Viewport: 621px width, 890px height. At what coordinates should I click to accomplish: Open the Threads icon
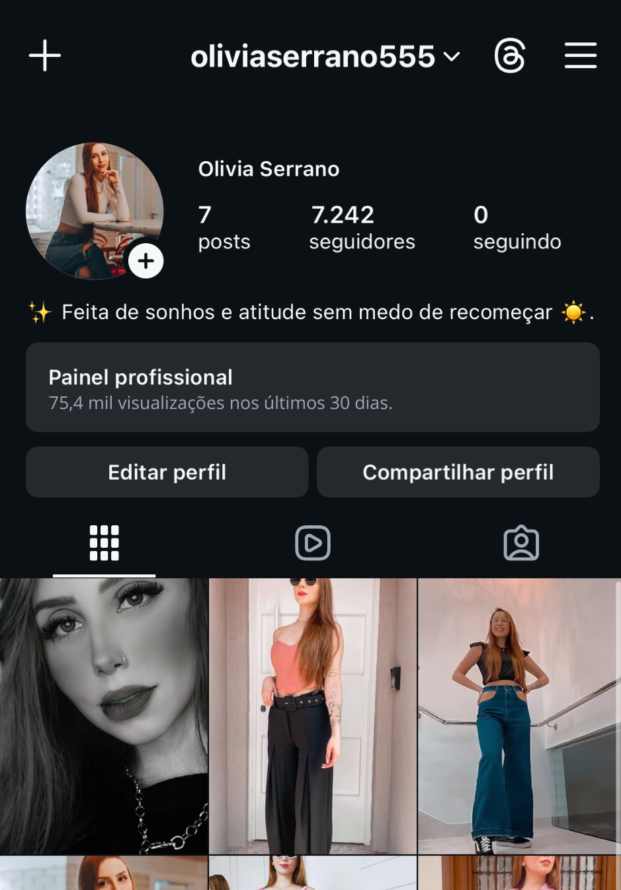tap(509, 57)
